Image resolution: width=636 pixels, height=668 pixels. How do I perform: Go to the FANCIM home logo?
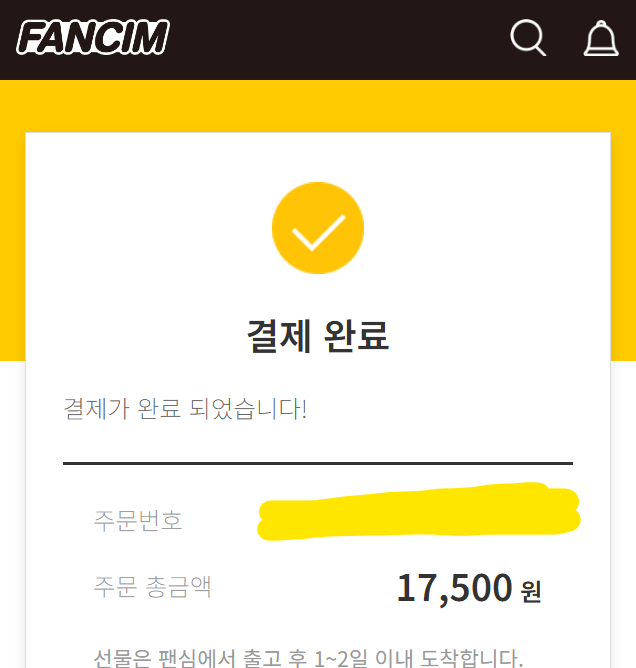coord(93,37)
